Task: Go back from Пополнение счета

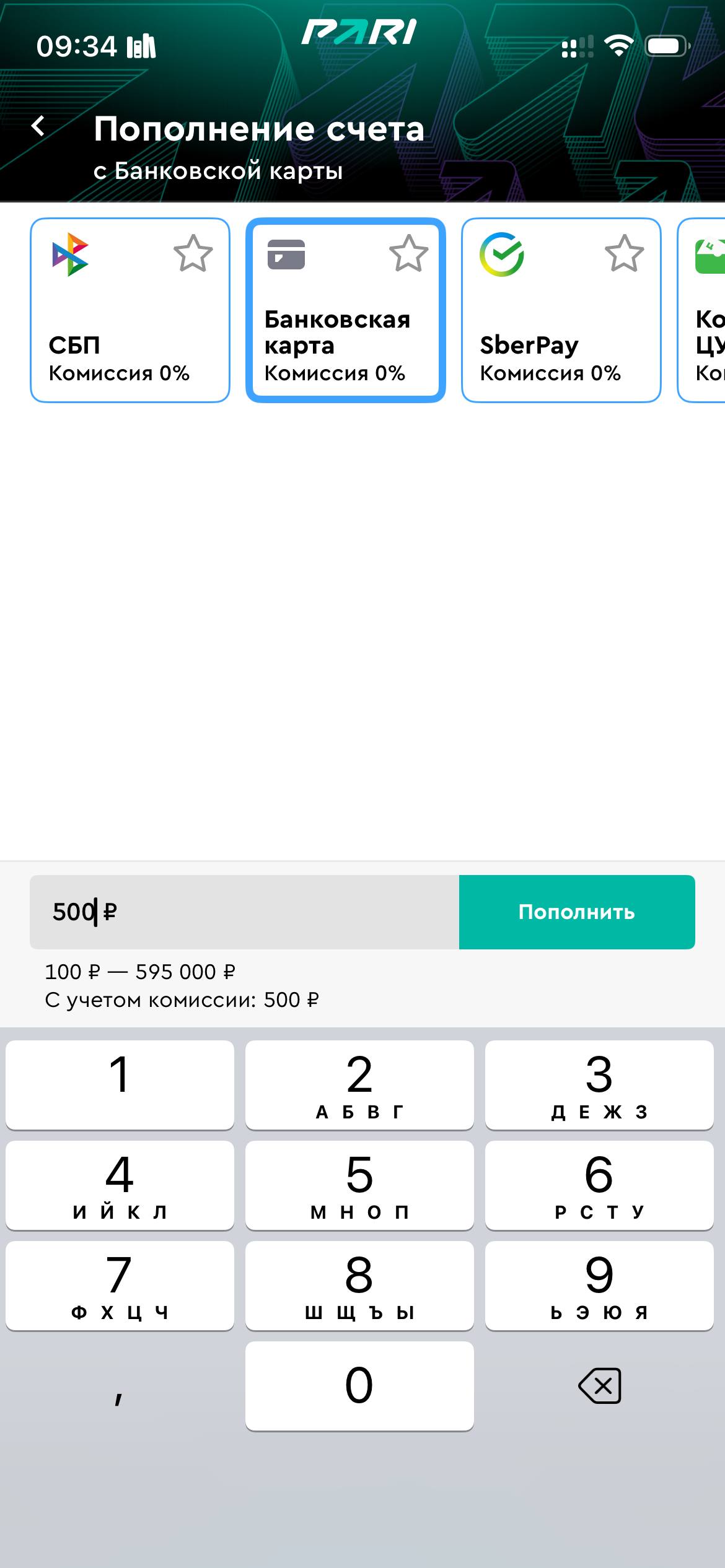Action: (x=38, y=126)
